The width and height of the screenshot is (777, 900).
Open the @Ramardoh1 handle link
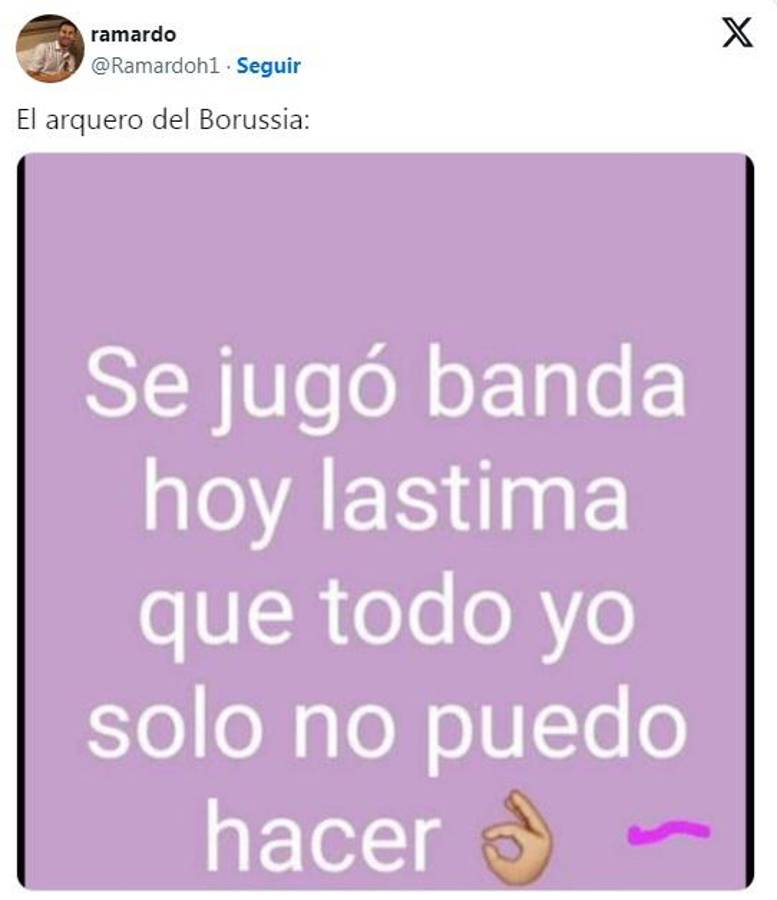tap(154, 66)
